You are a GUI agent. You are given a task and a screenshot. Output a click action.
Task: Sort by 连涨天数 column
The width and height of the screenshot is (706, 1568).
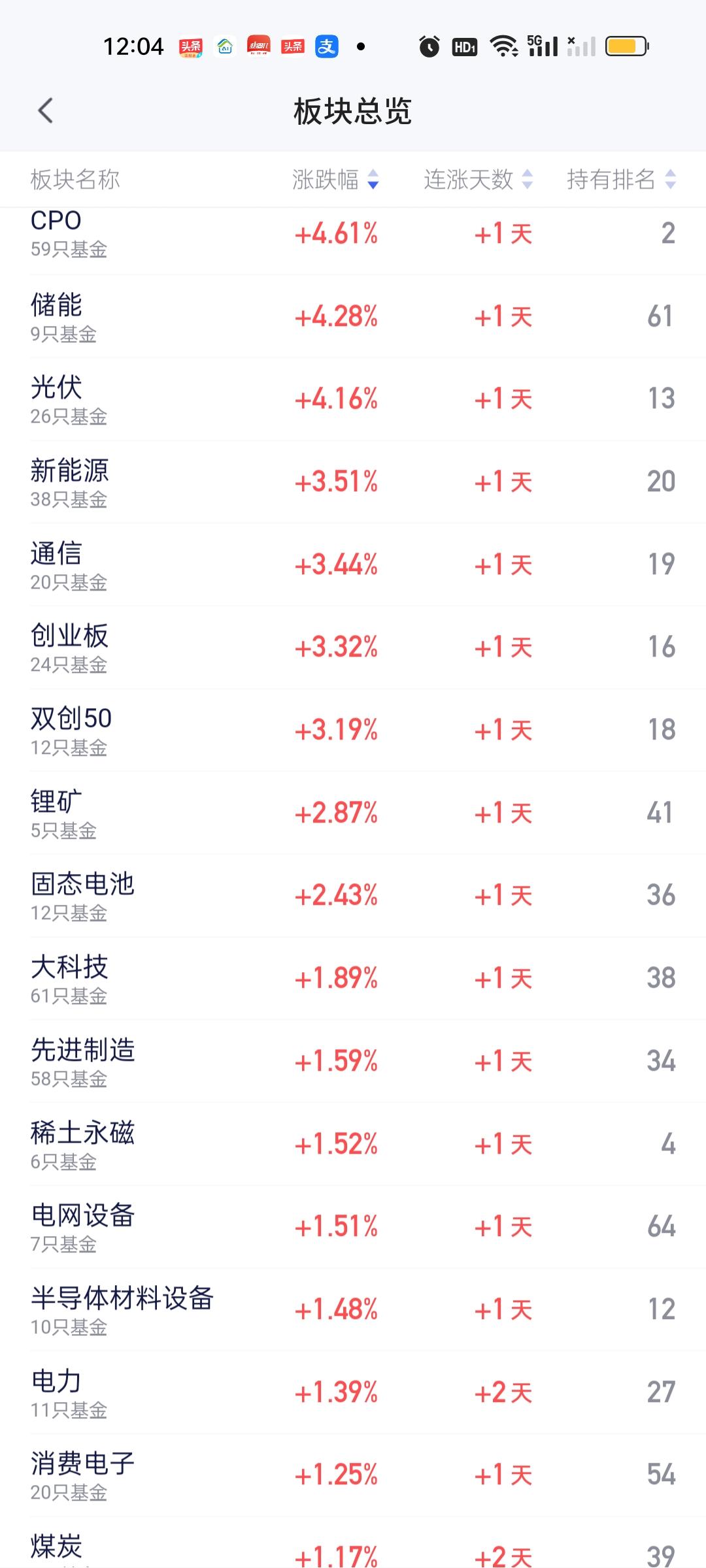(479, 180)
